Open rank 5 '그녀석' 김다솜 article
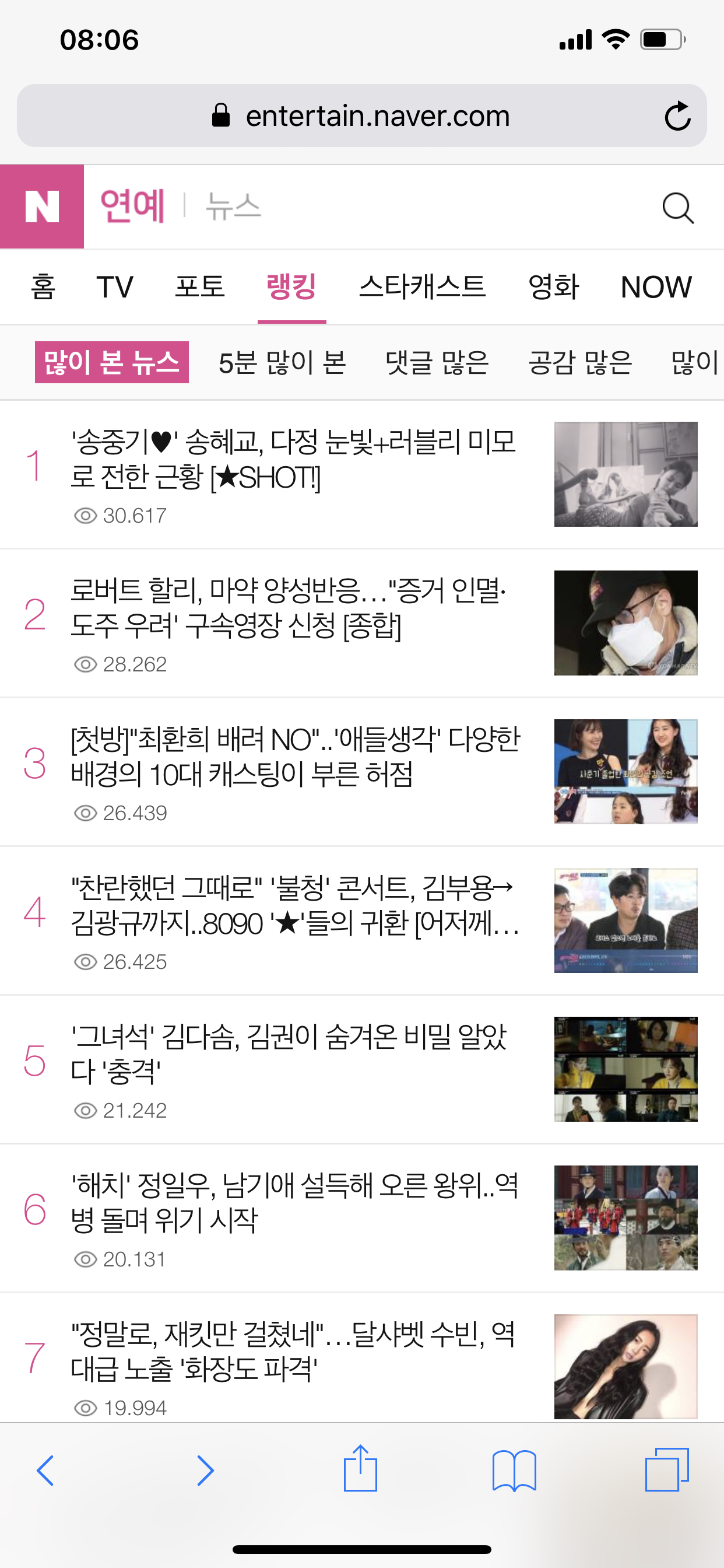Image resolution: width=724 pixels, height=1568 pixels. click(289, 1054)
